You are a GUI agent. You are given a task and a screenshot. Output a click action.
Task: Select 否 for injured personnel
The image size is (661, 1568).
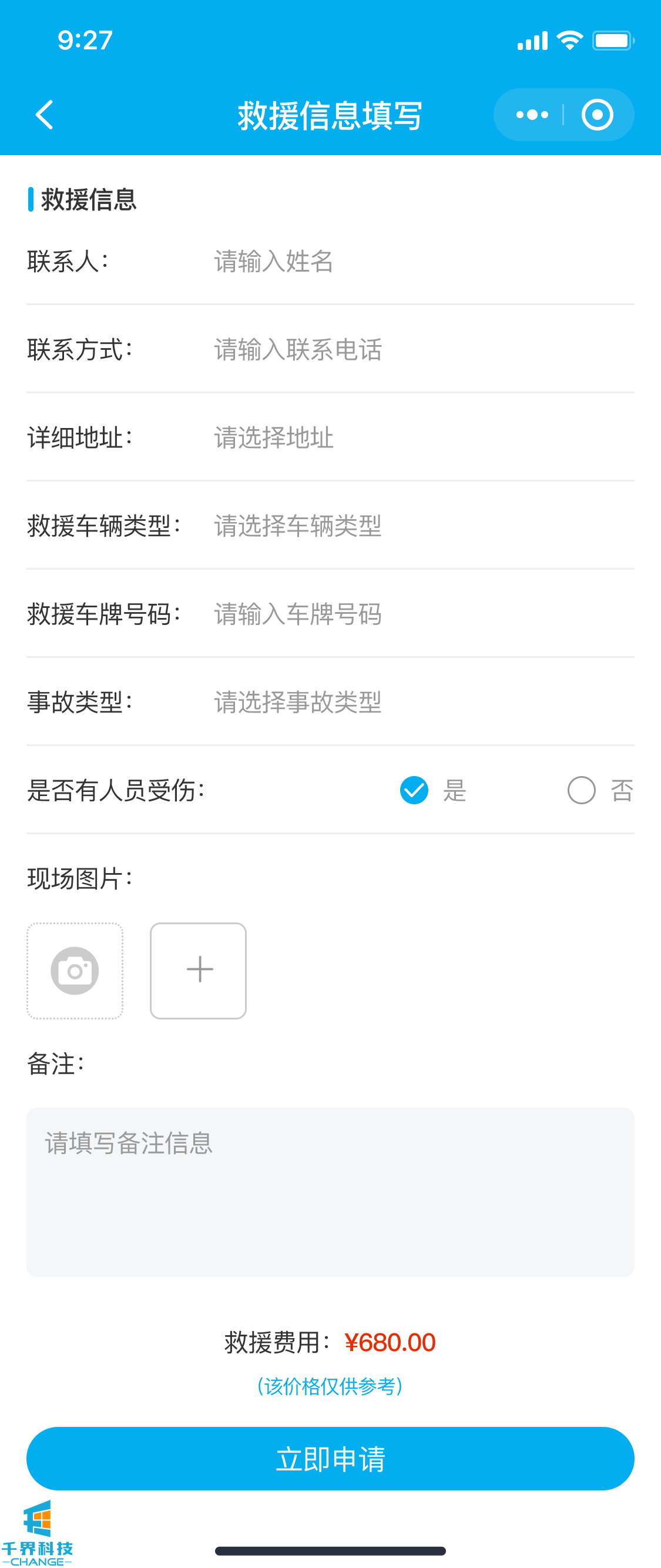581,790
